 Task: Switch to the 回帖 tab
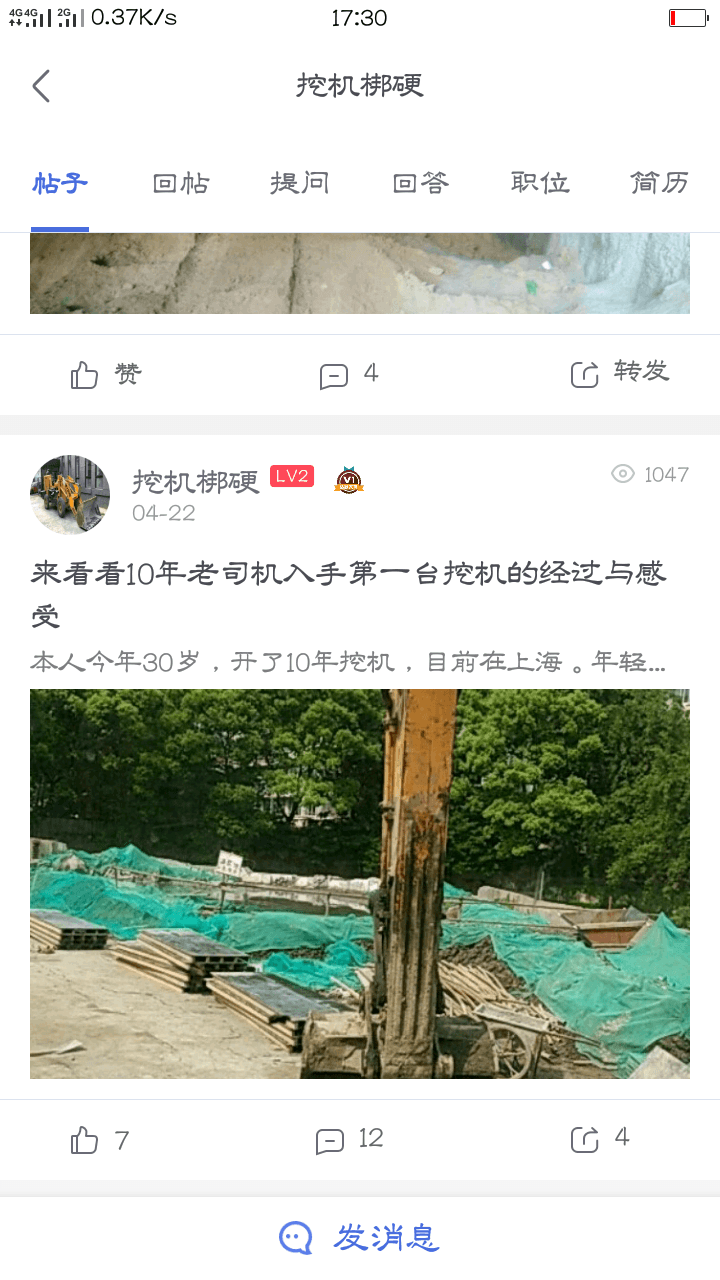(180, 183)
